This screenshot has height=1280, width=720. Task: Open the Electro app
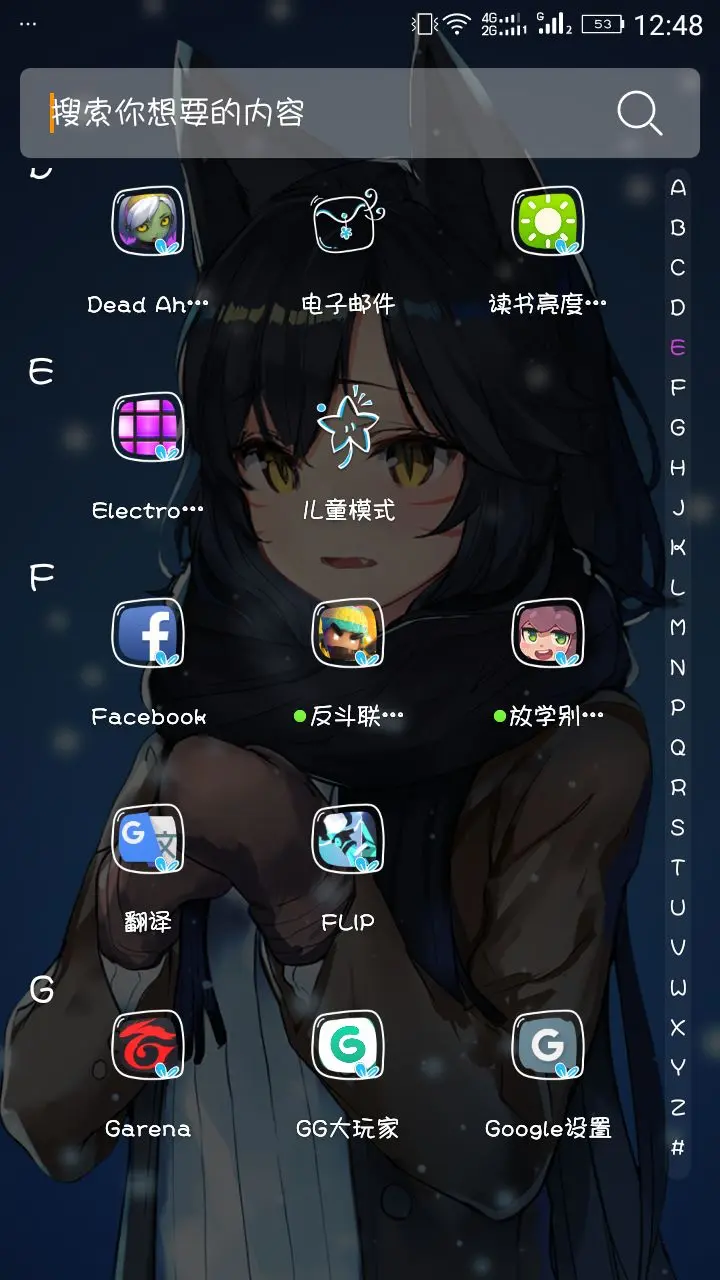(x=148, y=428)
